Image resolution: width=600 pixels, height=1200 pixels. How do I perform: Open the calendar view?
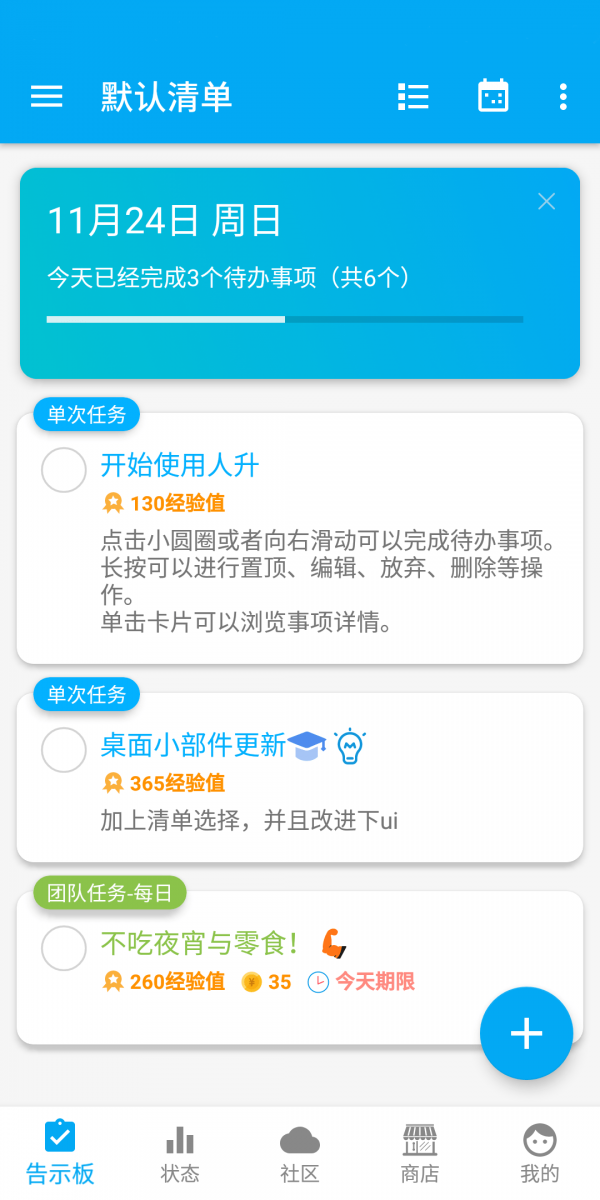pyautogui.click(x=493, y=96)
